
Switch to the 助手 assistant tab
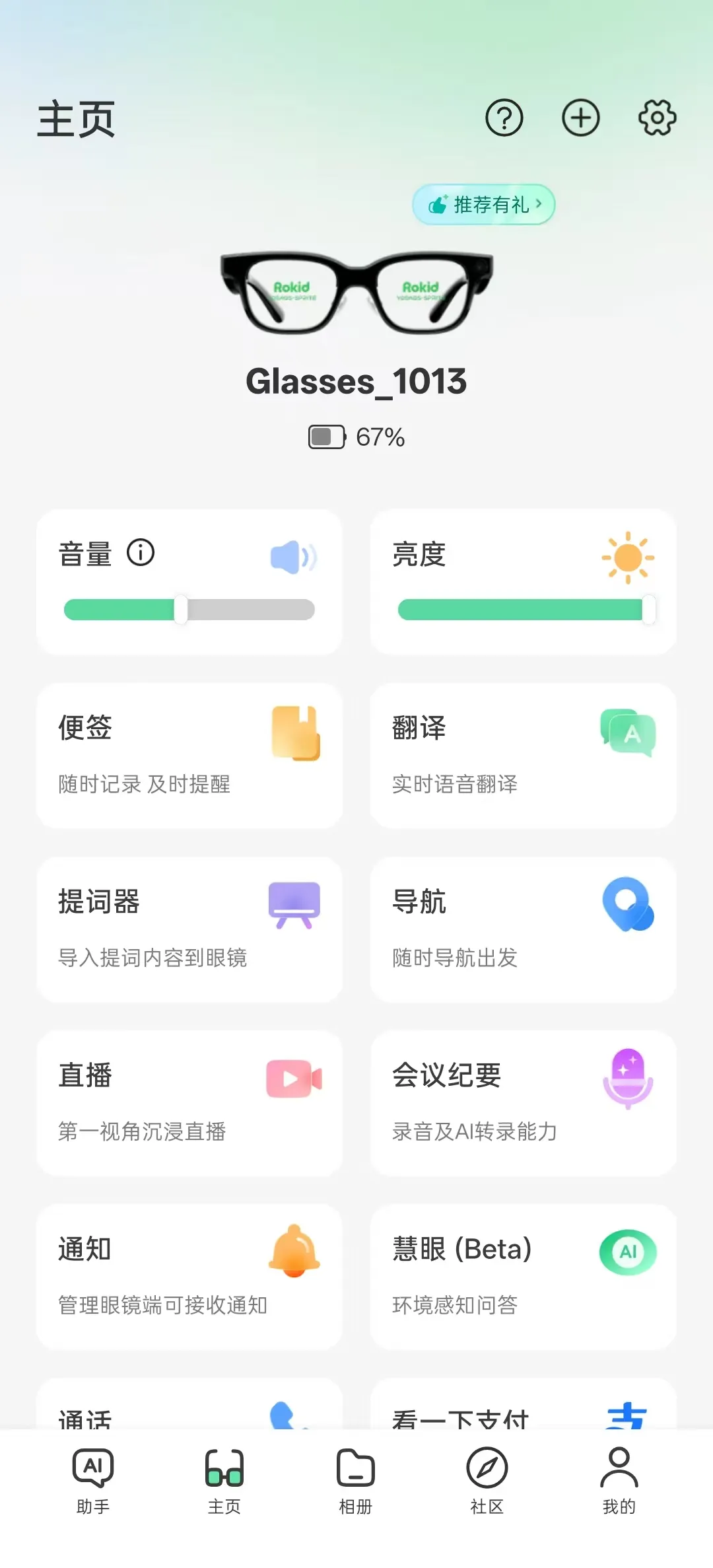(93, 1481)
